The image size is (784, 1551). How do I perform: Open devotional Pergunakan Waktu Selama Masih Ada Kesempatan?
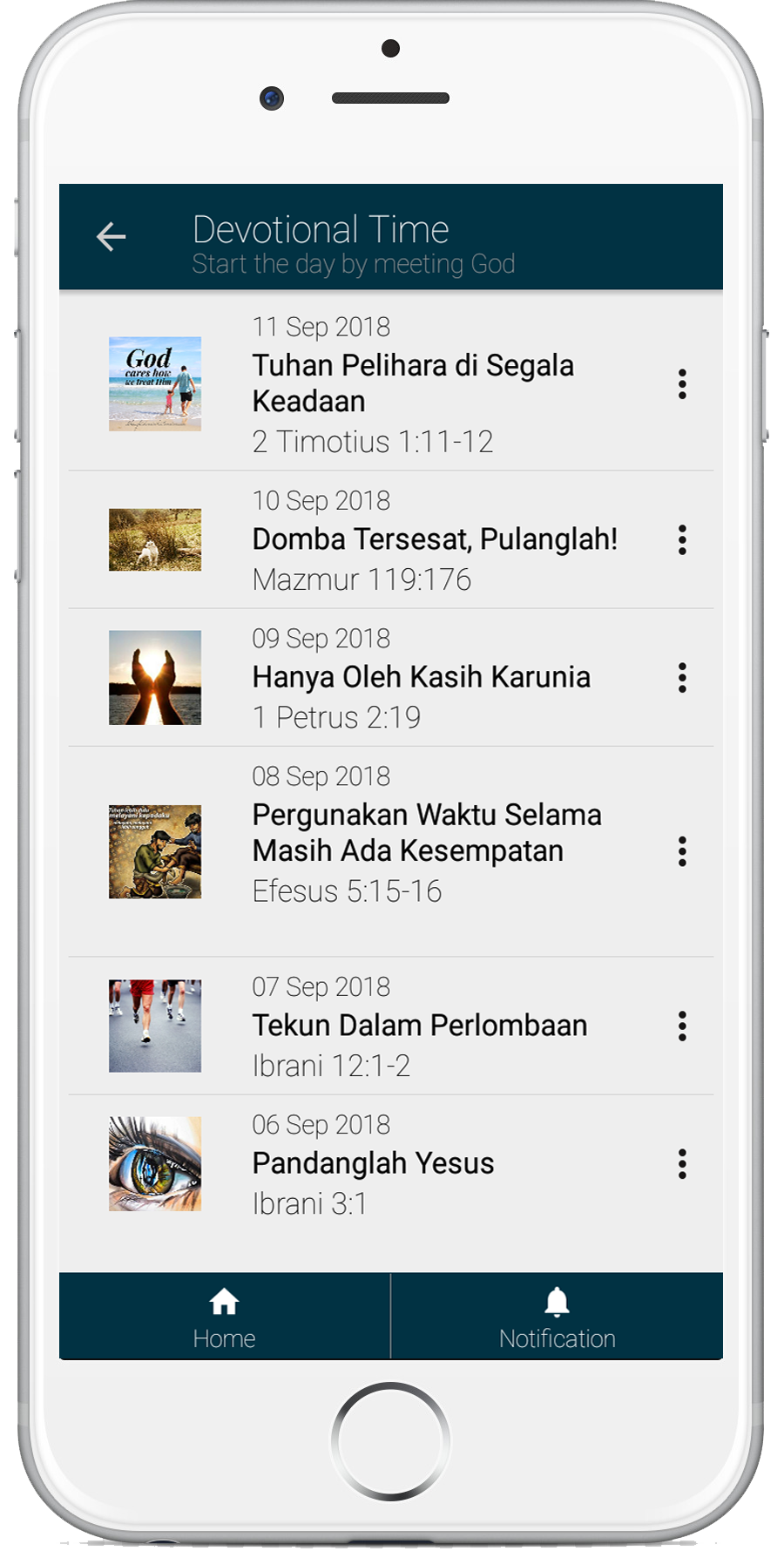426,833
